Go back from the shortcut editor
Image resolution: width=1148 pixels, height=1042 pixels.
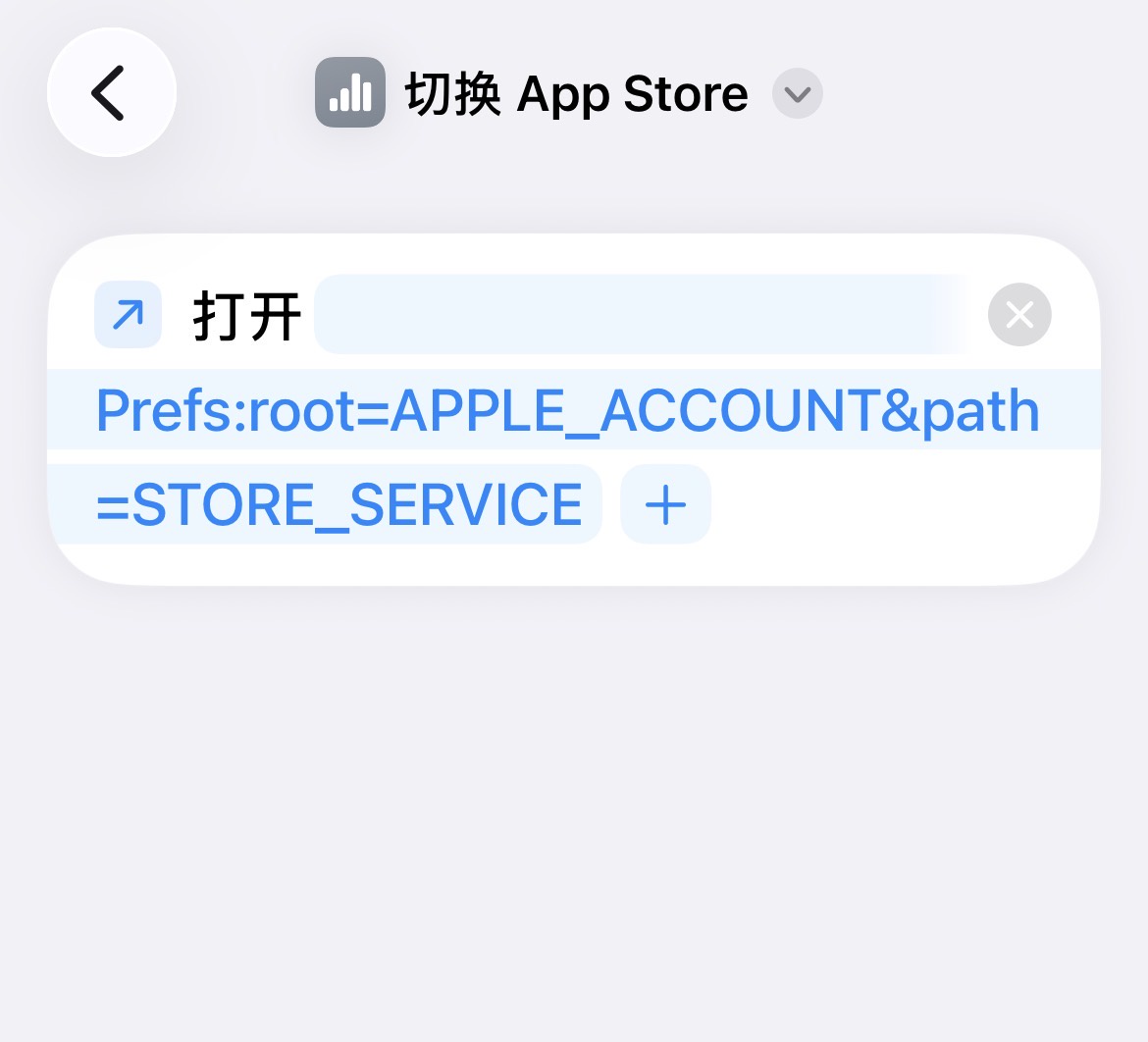pyautogui.click(x=111, y=92)
